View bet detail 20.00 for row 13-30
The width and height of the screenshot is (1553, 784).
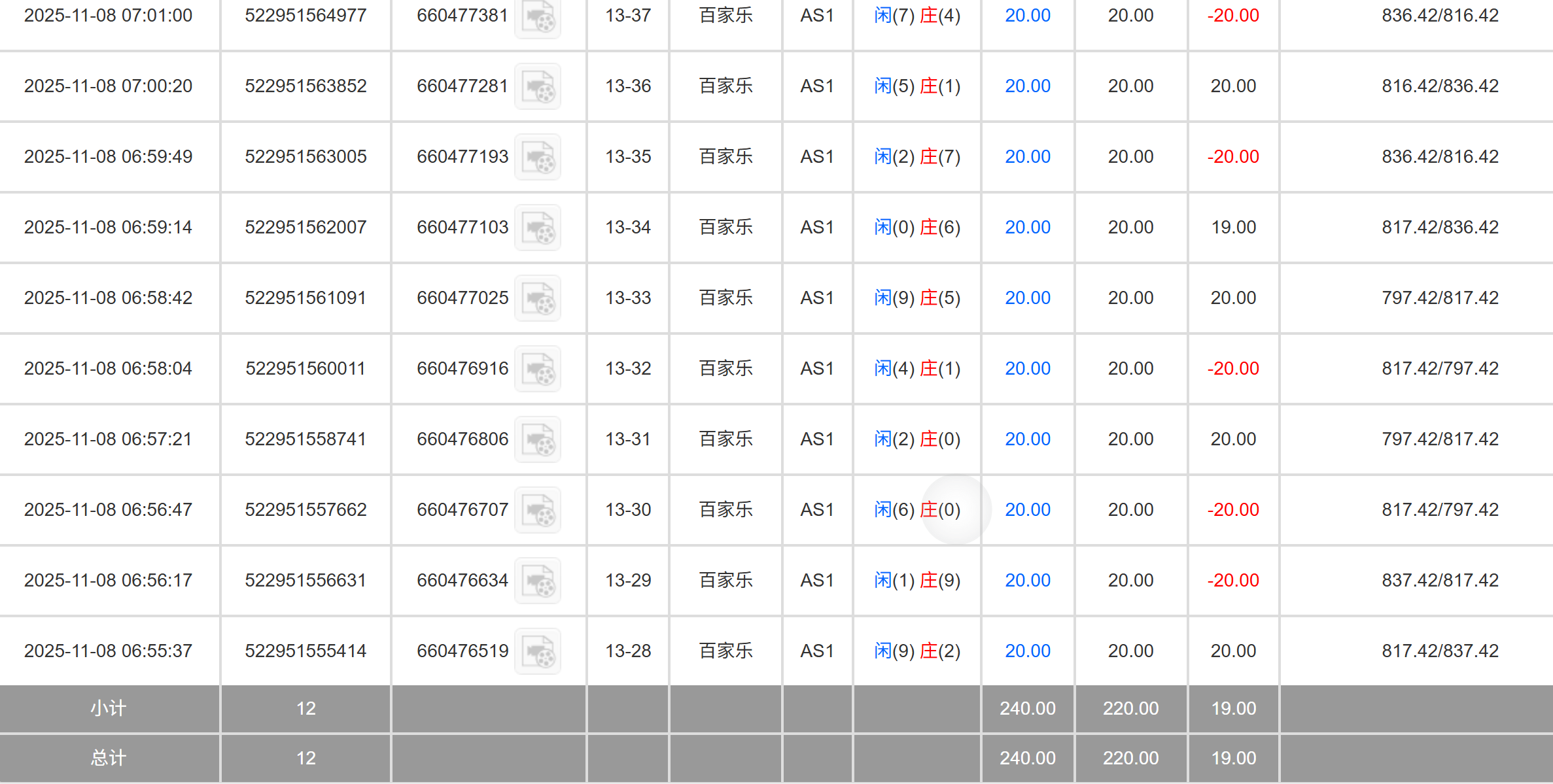1027,509
